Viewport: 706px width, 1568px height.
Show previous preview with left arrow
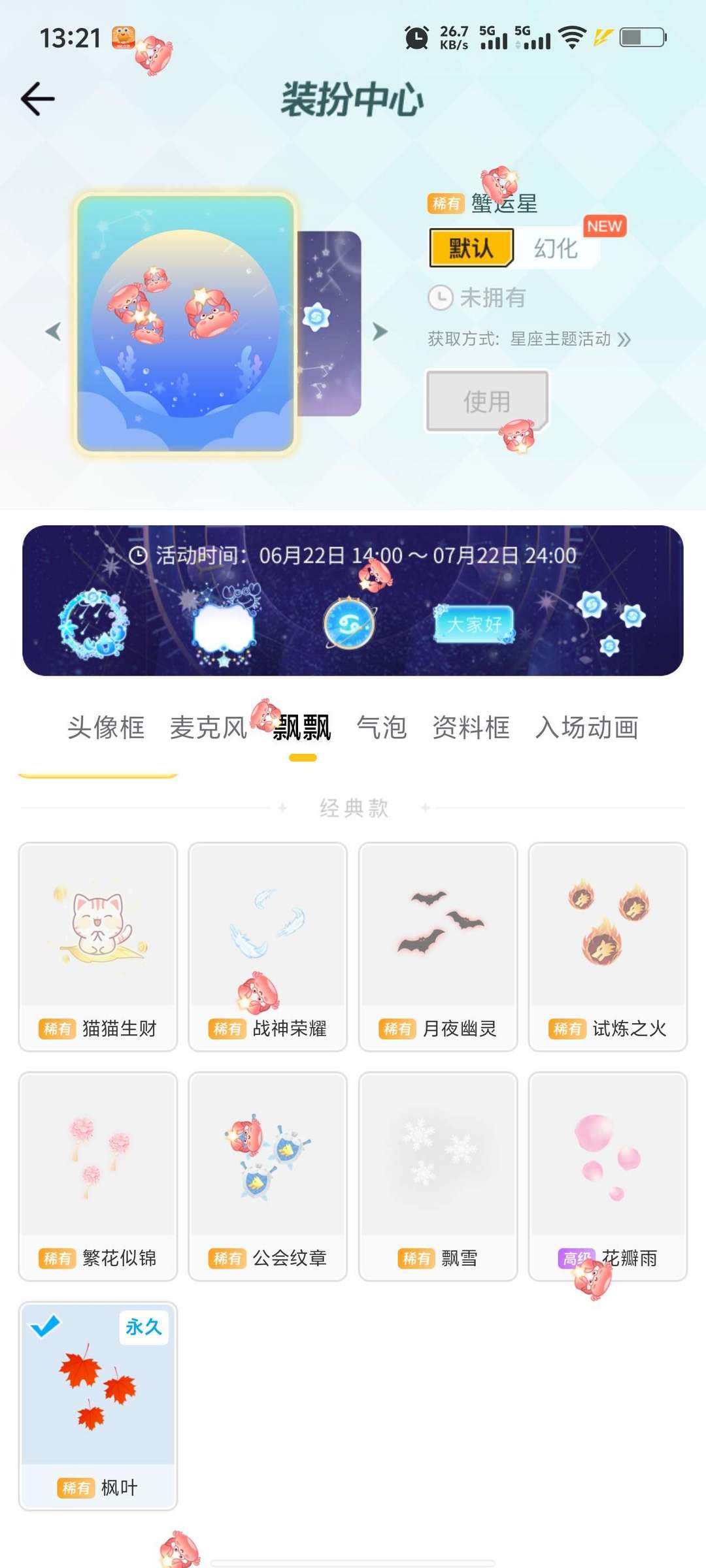(54, 331)
